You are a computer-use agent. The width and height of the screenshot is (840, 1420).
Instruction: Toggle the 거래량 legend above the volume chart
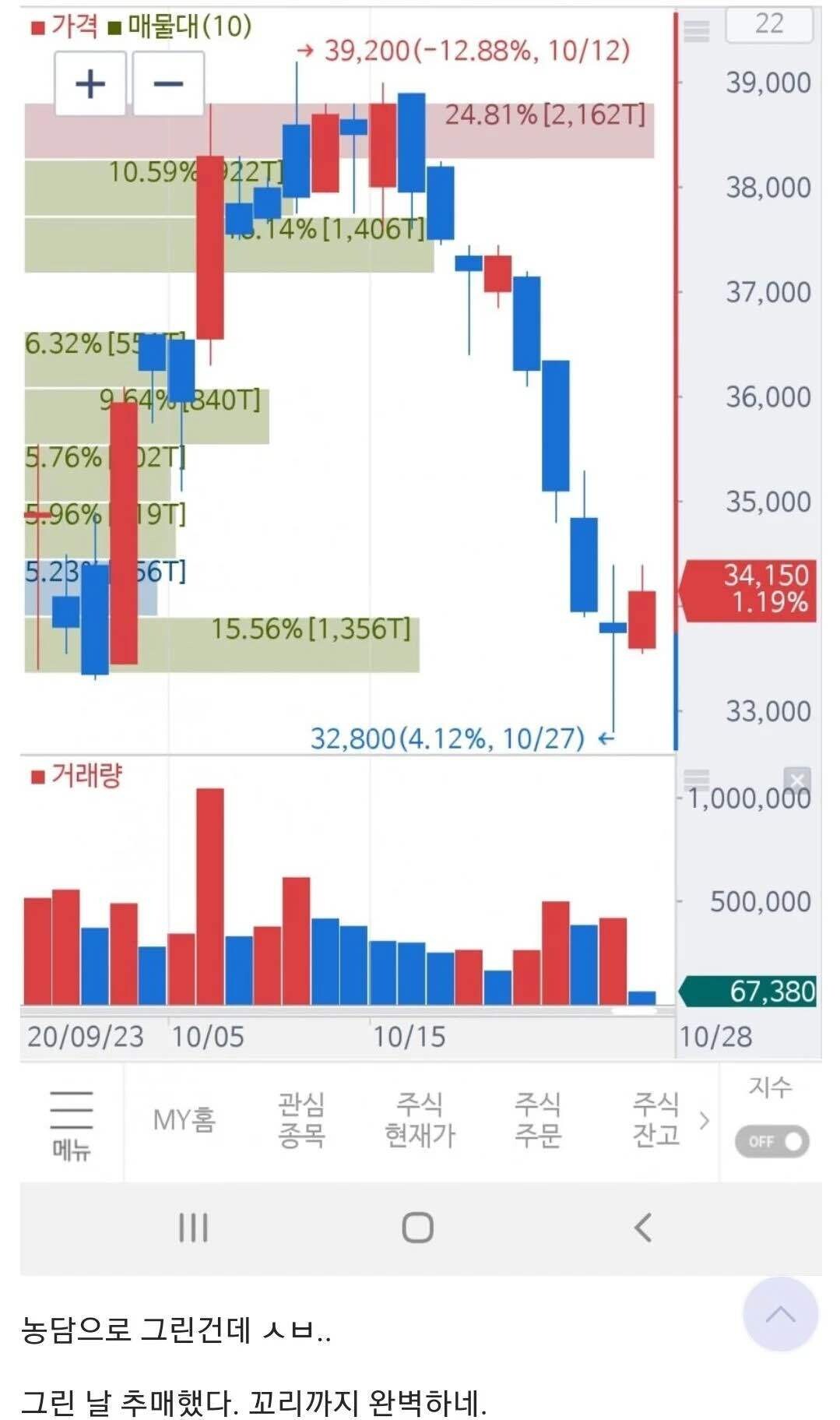(x=62, y=776)
